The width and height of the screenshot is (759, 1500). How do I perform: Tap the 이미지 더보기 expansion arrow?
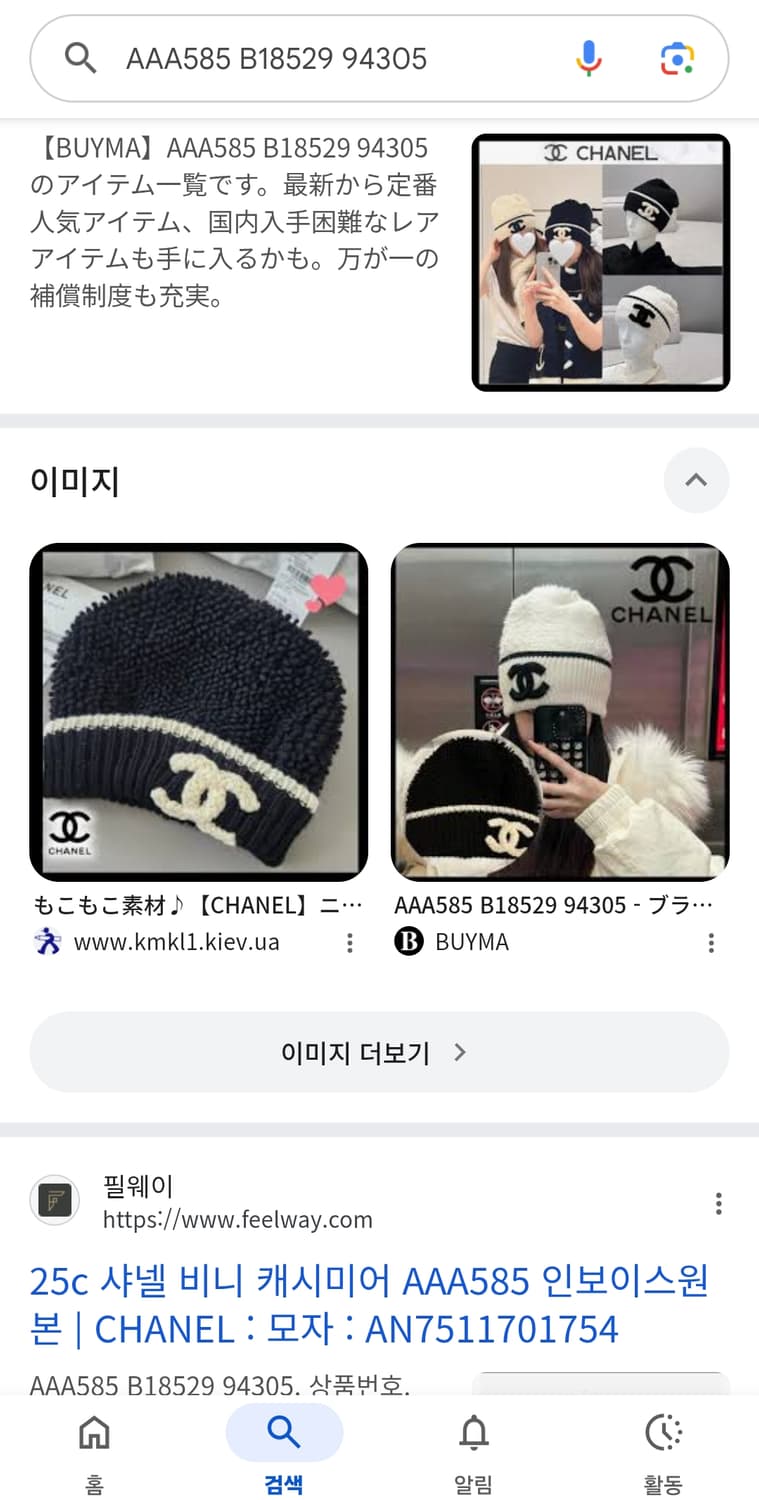pyautogui.click(x=460, y=1052)
